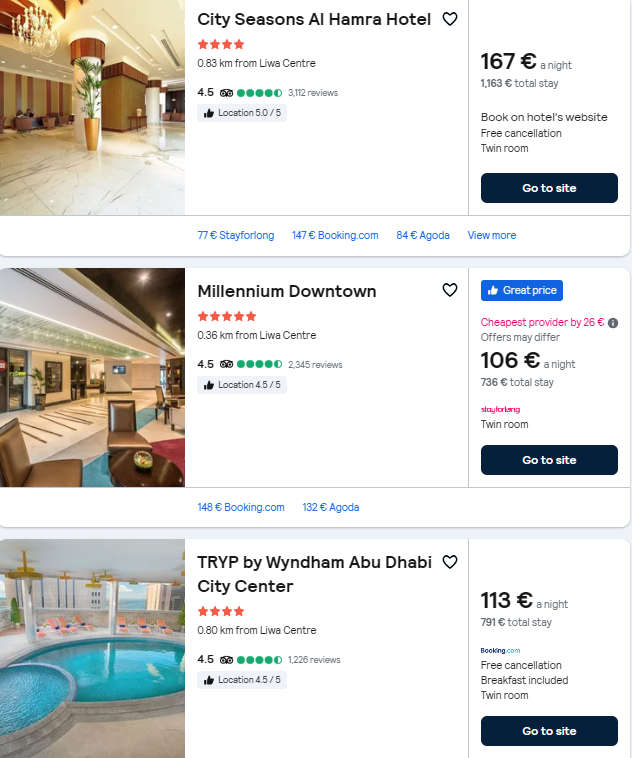
Task: Favorite the Millennium Downtown hotel
Action: coord(450,290)
